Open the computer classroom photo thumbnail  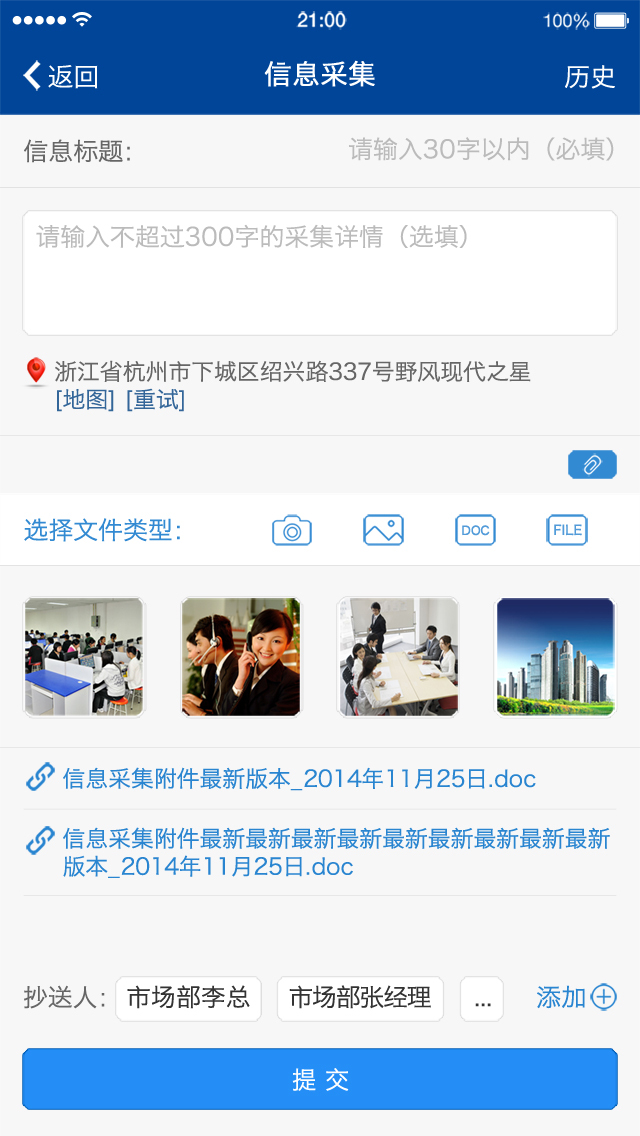pyautogui.click(x=84, y=657)
